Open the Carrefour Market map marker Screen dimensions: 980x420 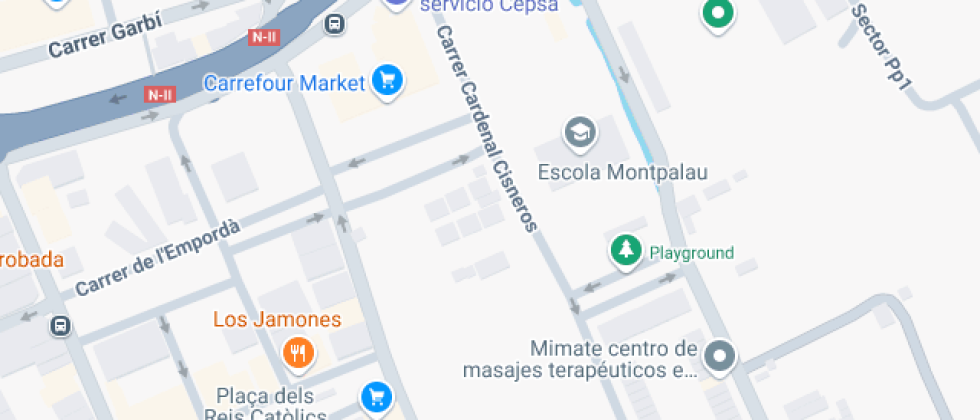tap(387, 81)
